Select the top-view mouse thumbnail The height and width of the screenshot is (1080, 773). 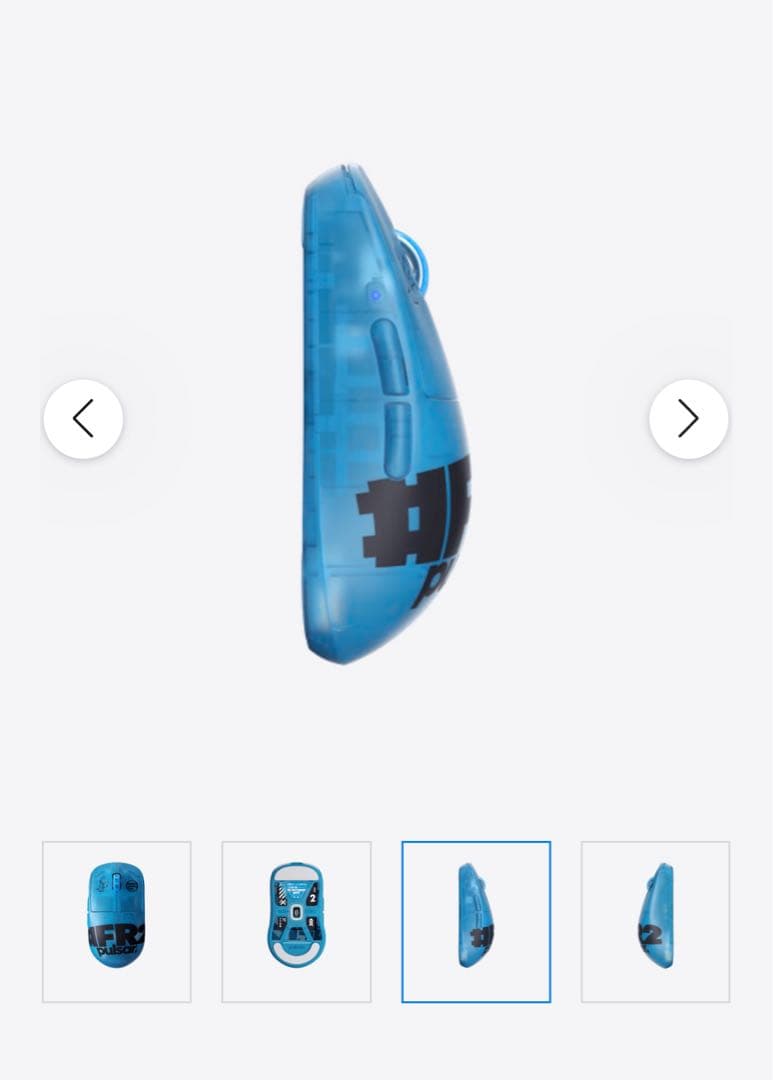click(117, 921)
